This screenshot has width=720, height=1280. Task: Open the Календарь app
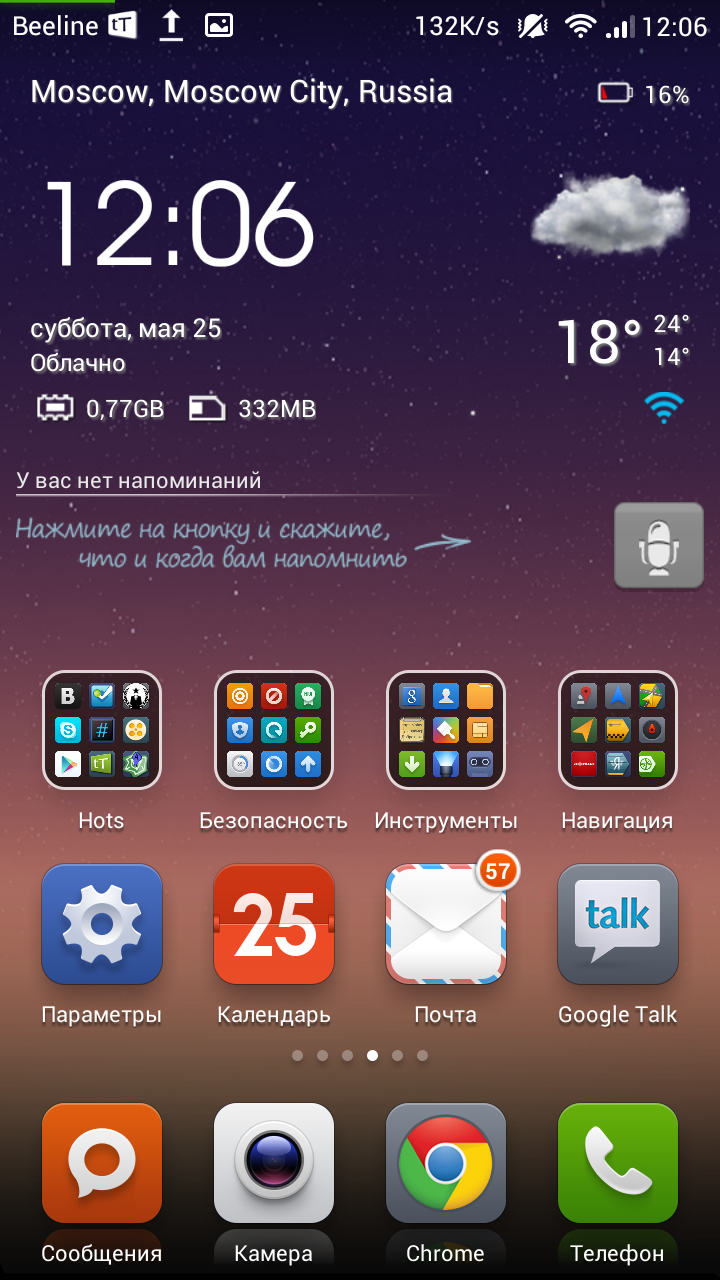coord(274,924)
